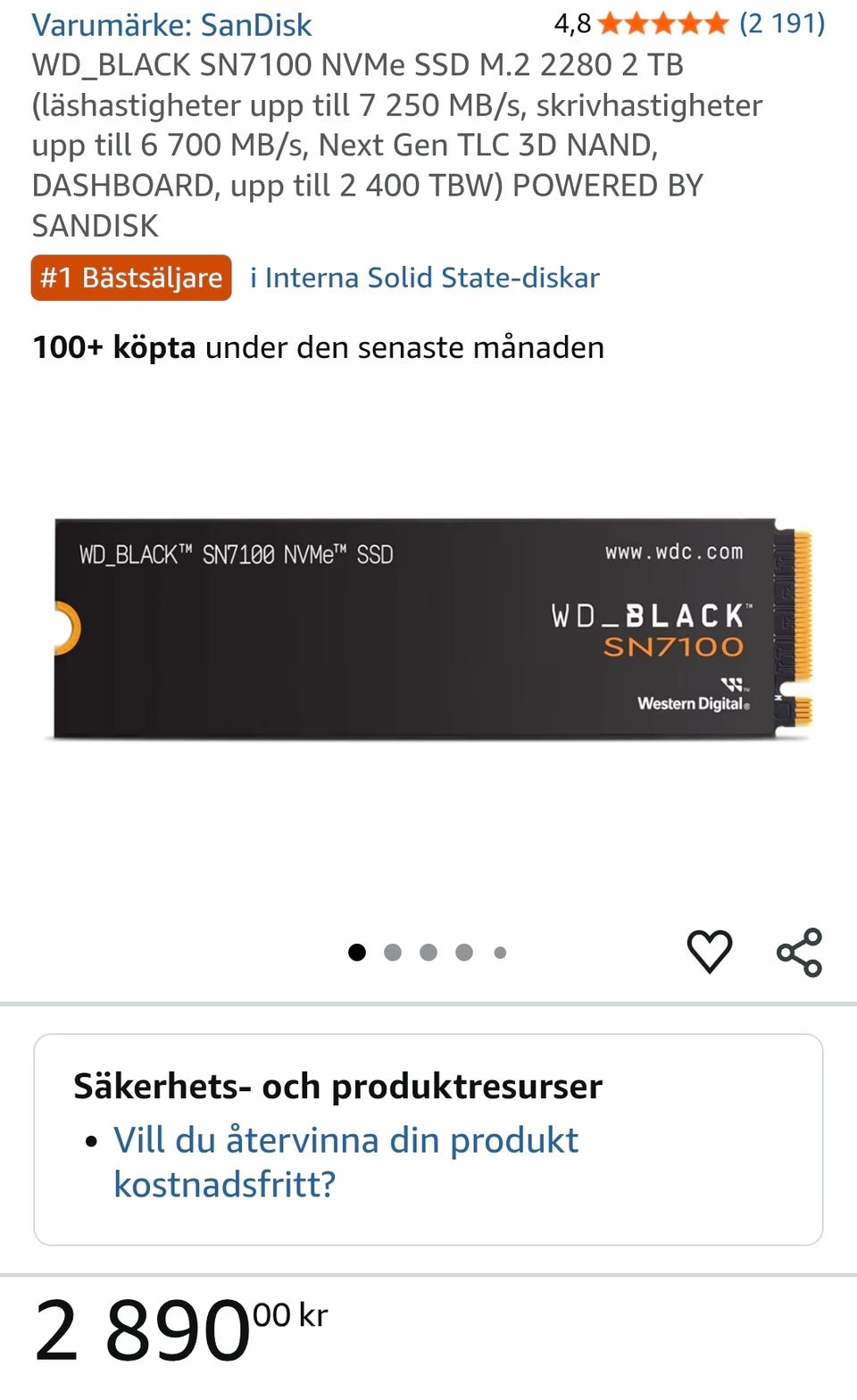857x1400 pixels.
Task: Click the (2 191) reviews count
Action: 780,24
